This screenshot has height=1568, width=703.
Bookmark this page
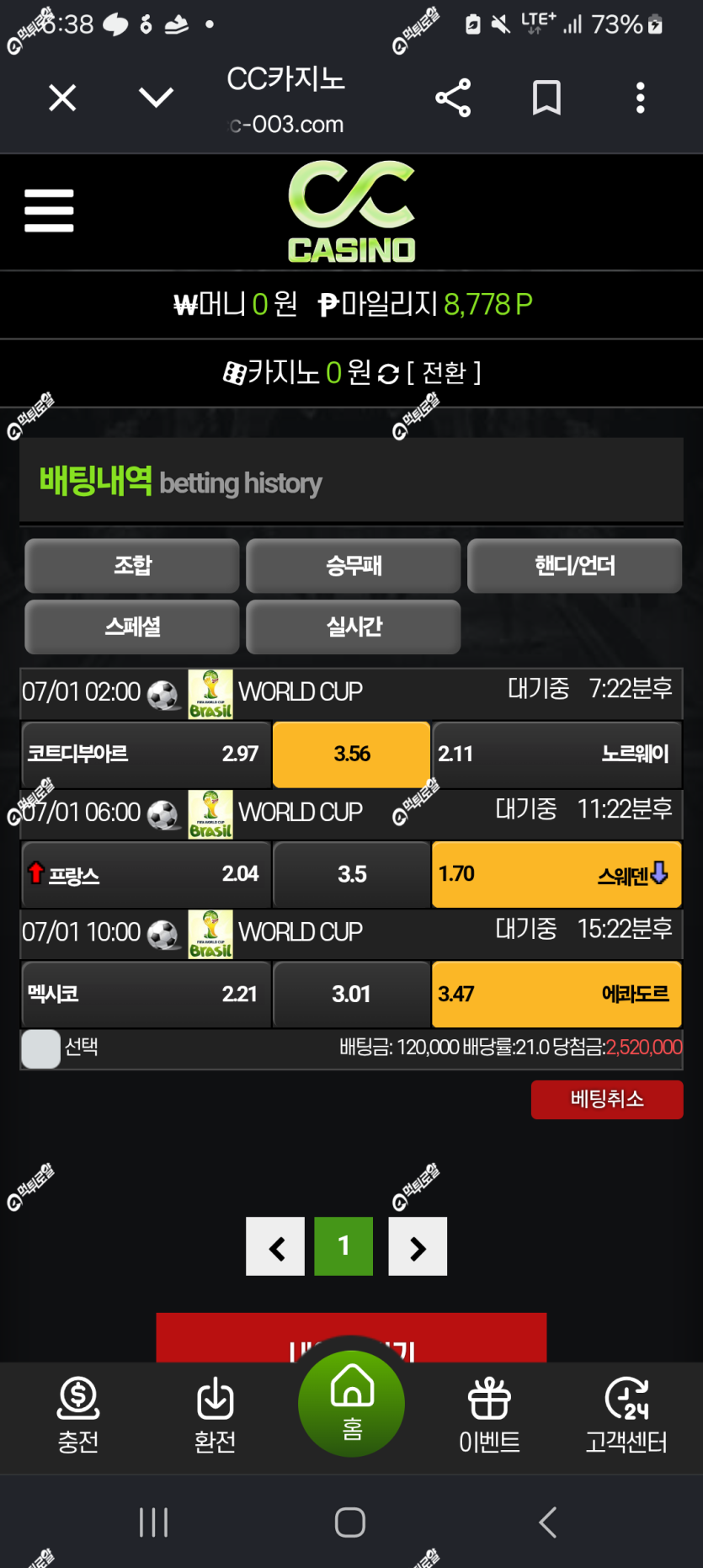[546, 98]
